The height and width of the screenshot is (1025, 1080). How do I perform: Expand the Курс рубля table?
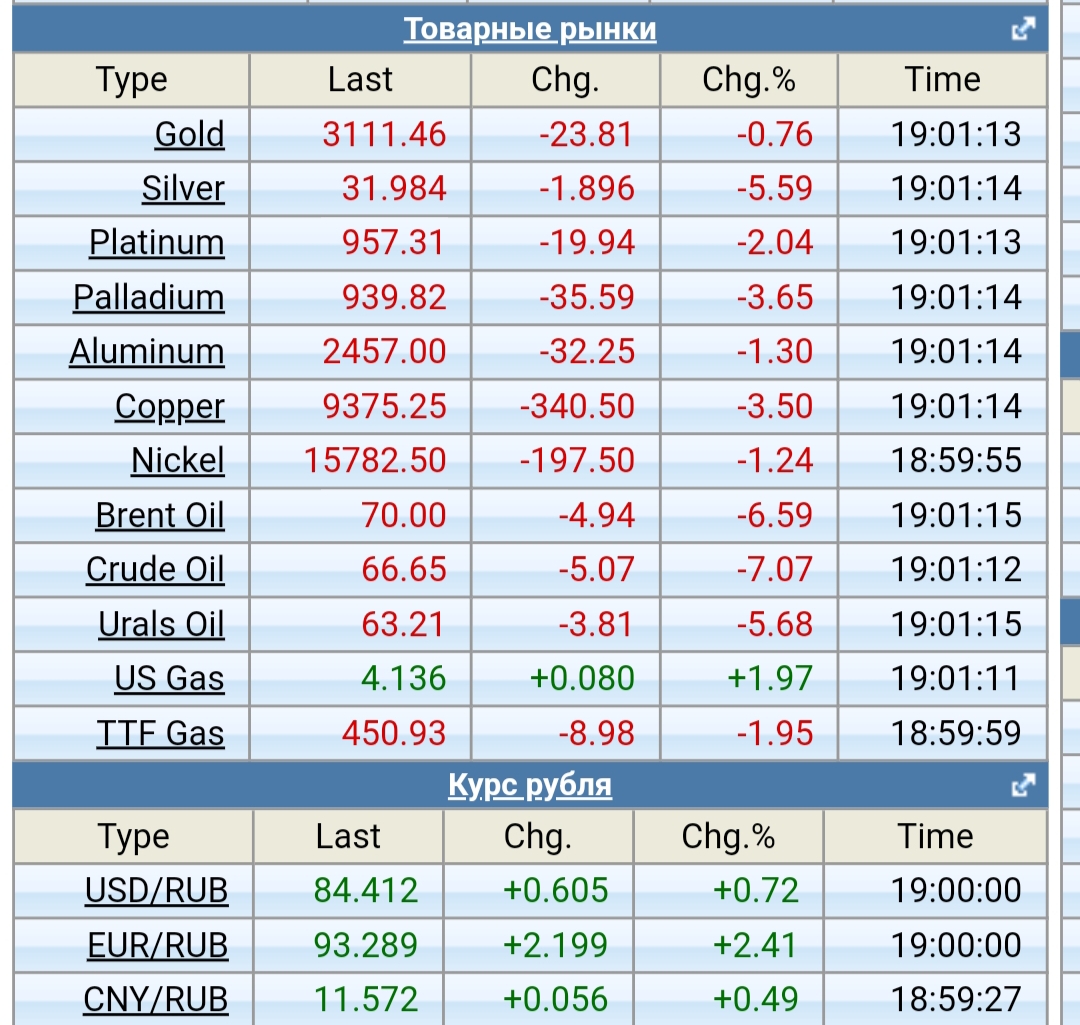(1023, 786)
